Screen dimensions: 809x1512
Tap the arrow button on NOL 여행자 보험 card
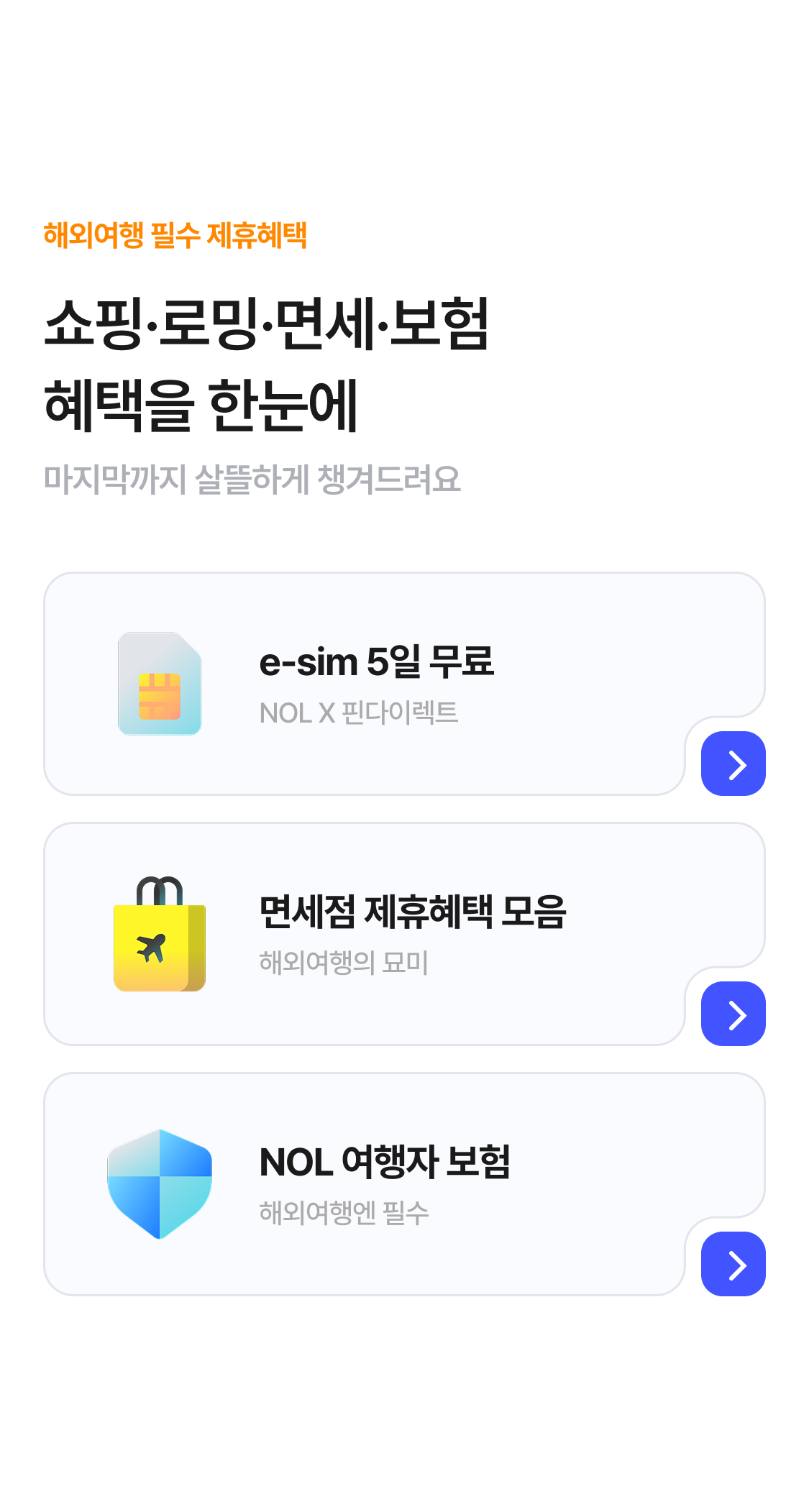tap(733, 1264)
